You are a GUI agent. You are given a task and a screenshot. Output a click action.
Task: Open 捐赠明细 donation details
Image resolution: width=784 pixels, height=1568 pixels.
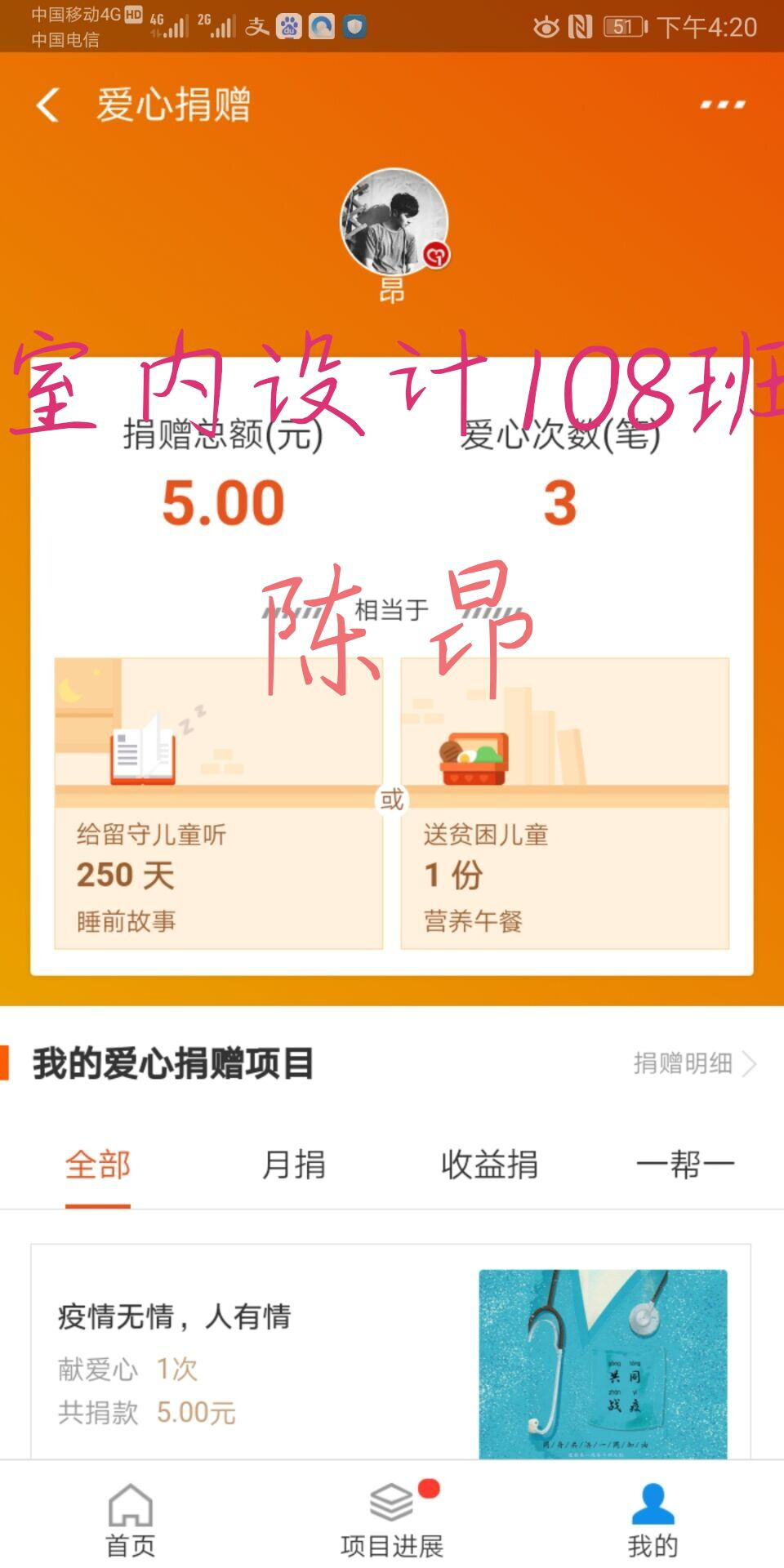(x=693, y=1063)
